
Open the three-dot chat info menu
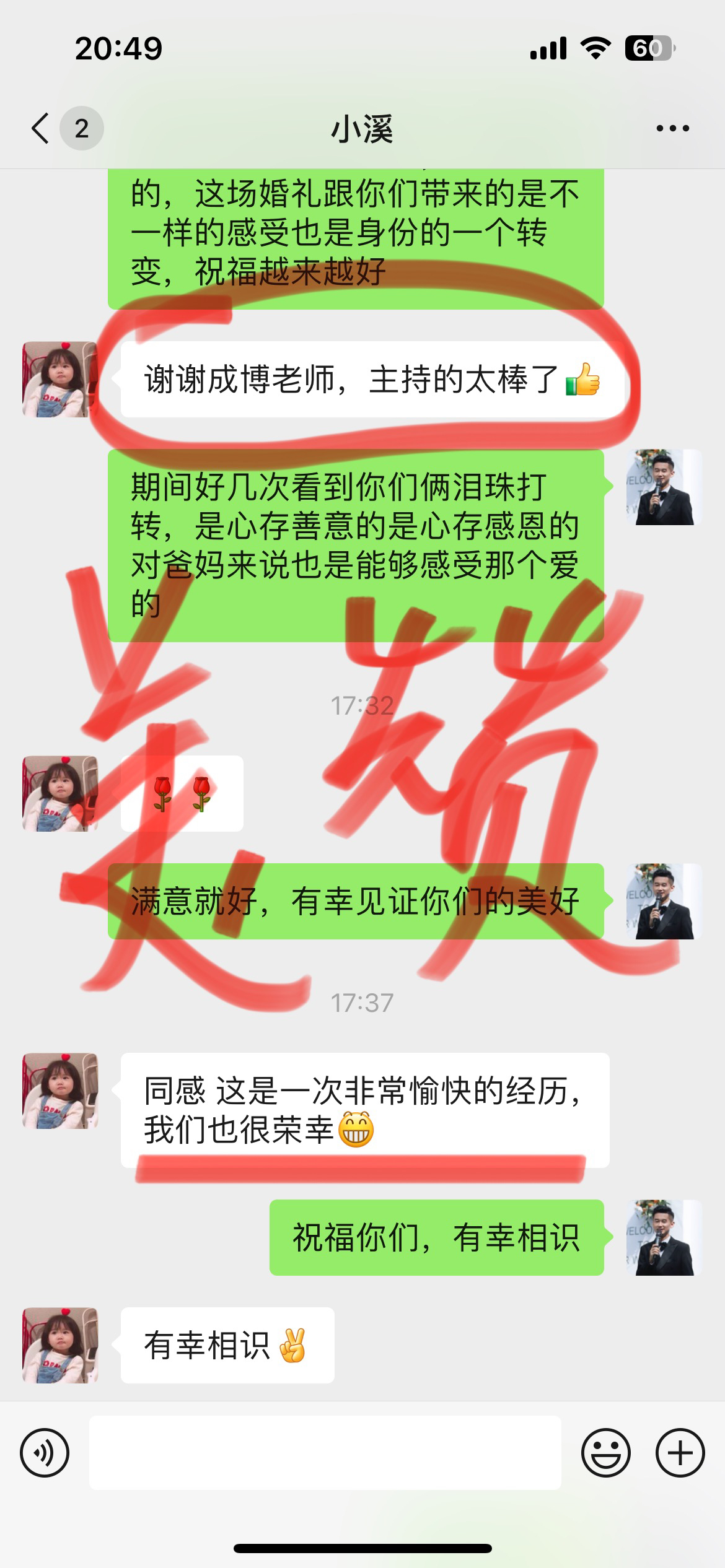[672, 129]
